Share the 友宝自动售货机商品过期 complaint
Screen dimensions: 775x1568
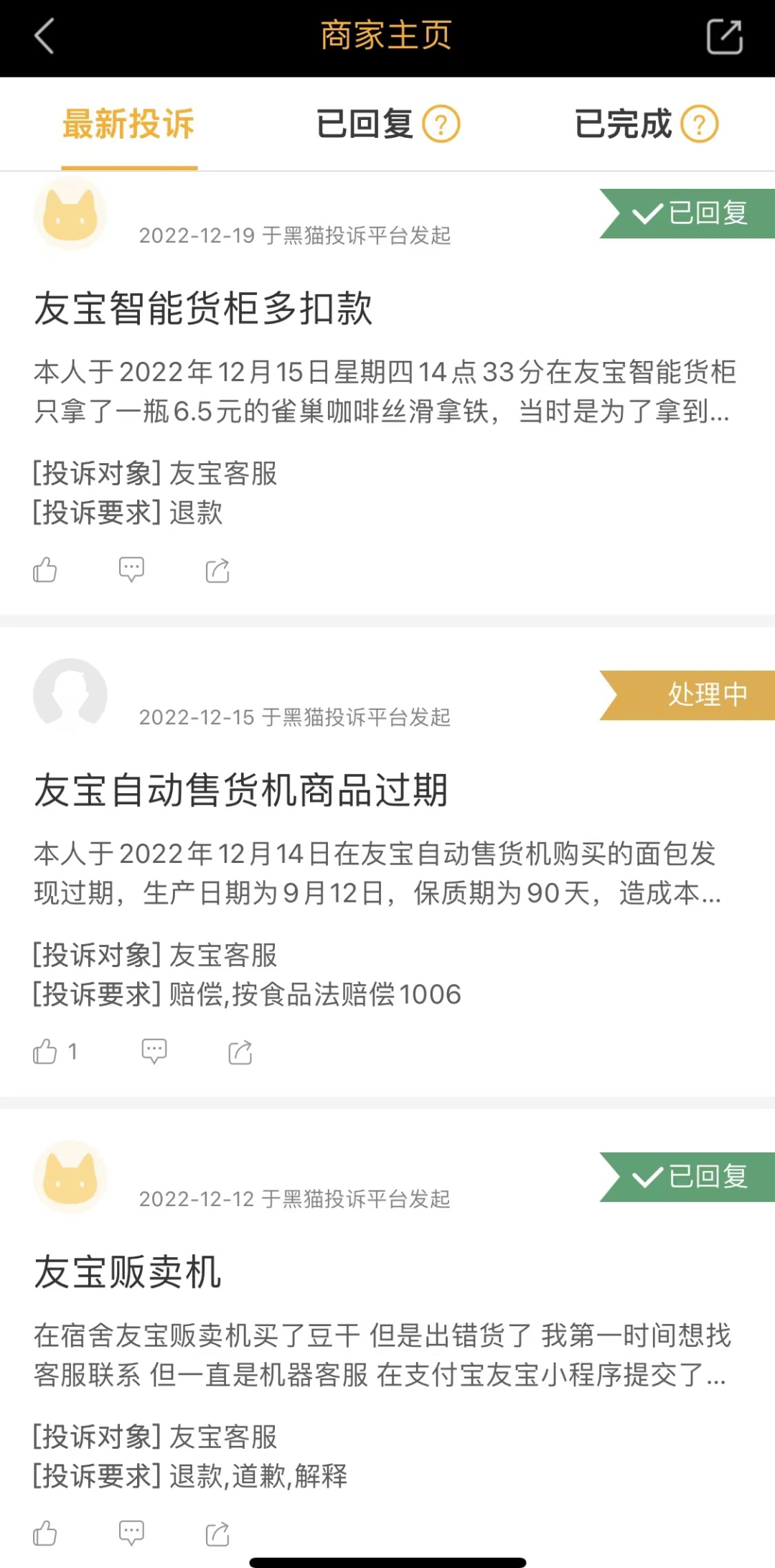tap(240, 1053)
